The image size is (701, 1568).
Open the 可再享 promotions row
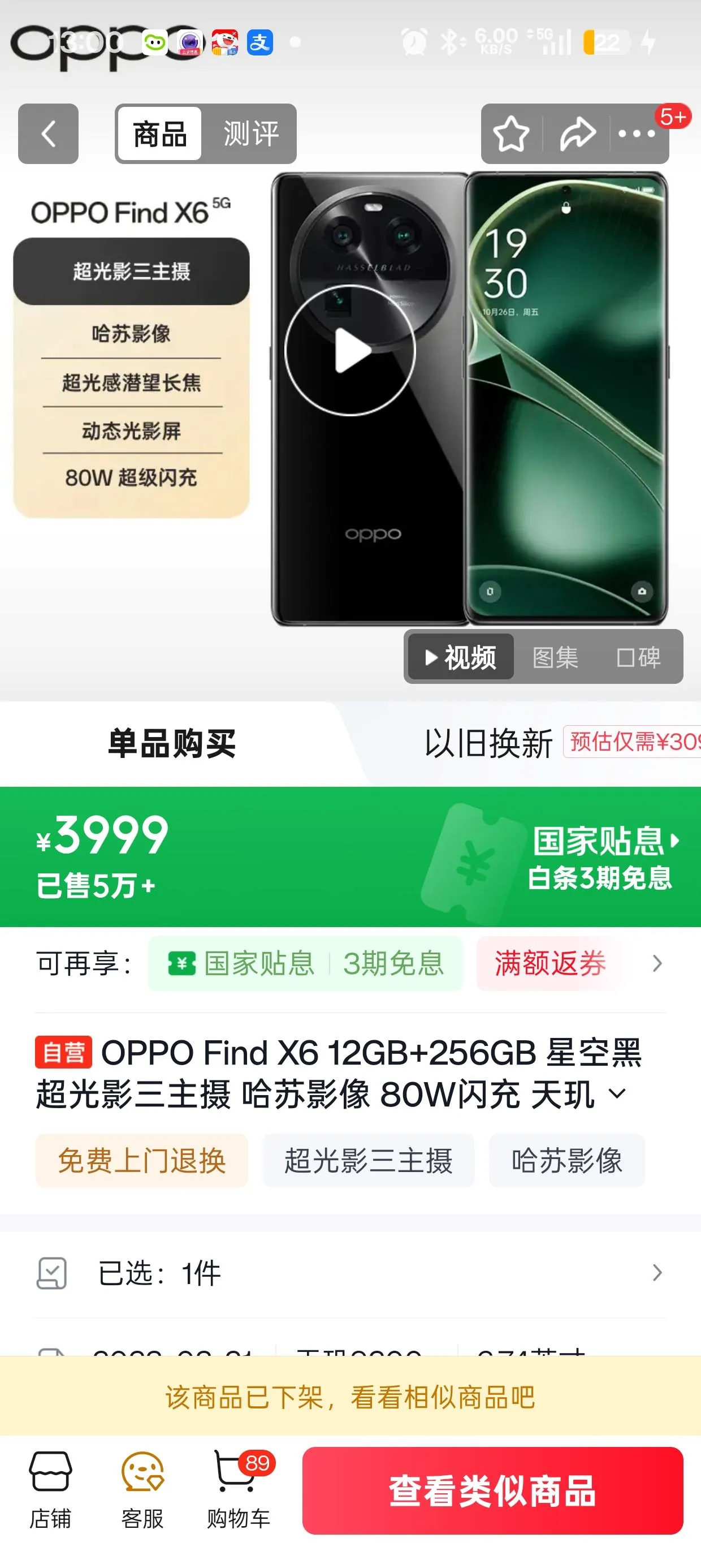click(x=656, y=963)
